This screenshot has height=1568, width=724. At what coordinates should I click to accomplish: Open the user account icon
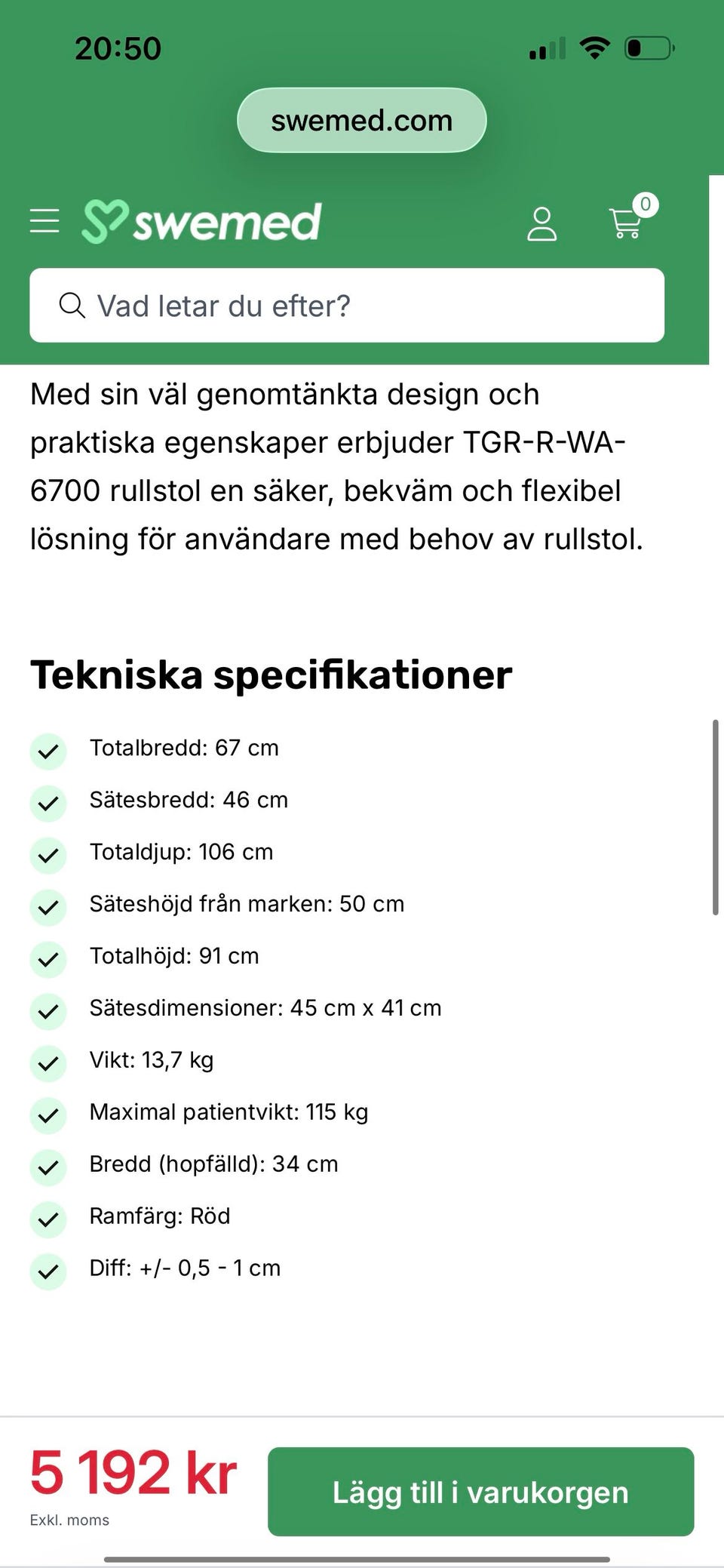(x=541, y=224)
